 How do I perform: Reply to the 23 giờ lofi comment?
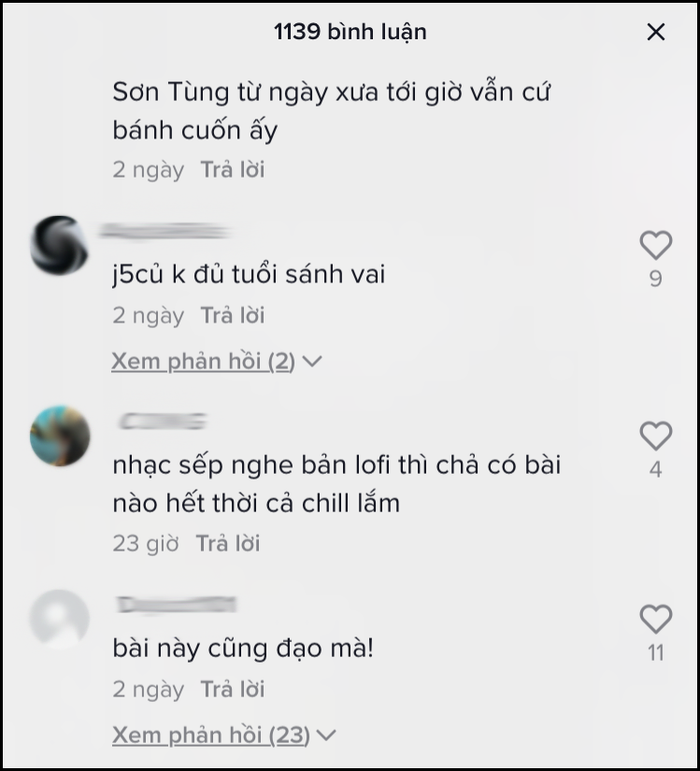(227, 543)
